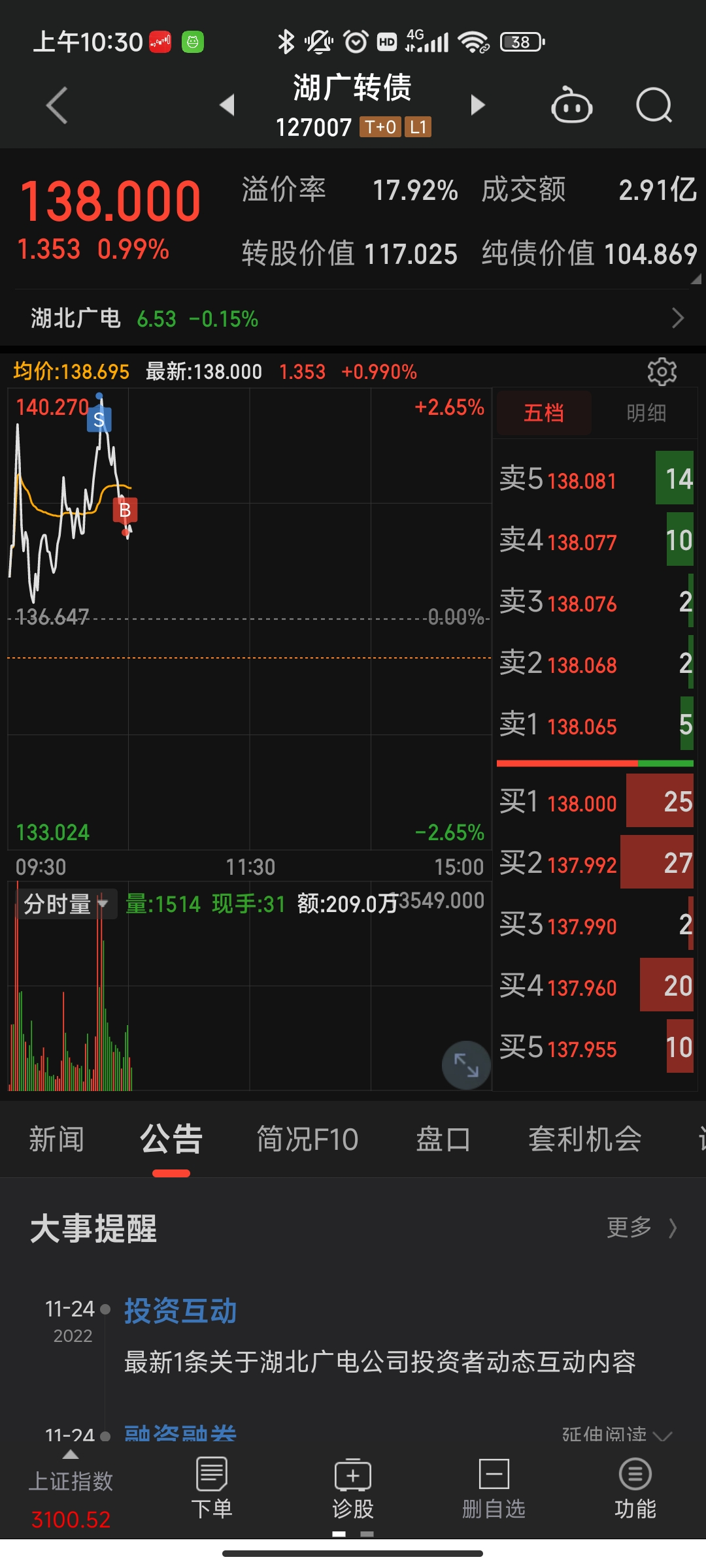706x1568 pixels.
Task: View 更多 in 大事提醒
Action: point(641,1228)
